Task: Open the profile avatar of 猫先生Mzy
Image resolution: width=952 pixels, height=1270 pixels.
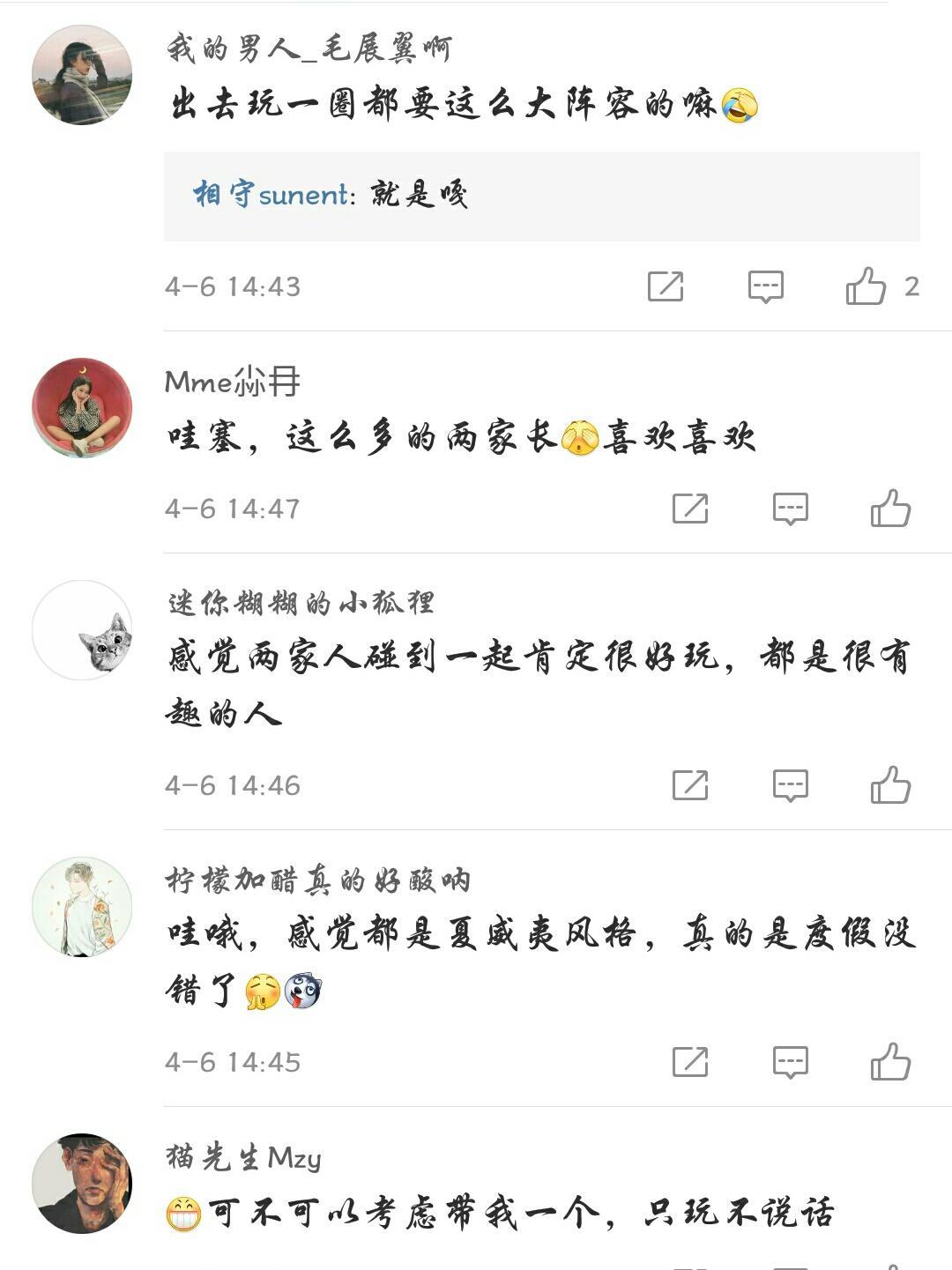Action: [x=82, y=1184]
